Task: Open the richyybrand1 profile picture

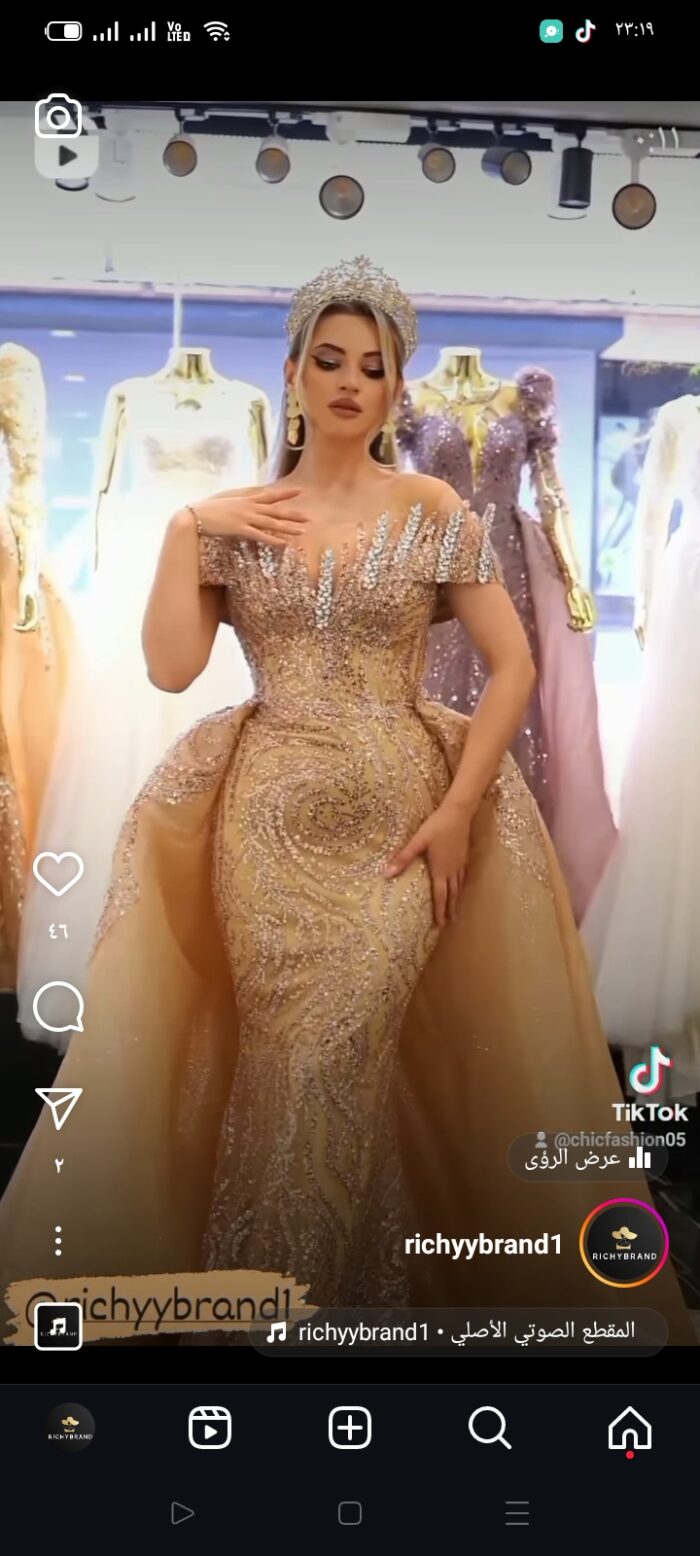Action: 624,1243
